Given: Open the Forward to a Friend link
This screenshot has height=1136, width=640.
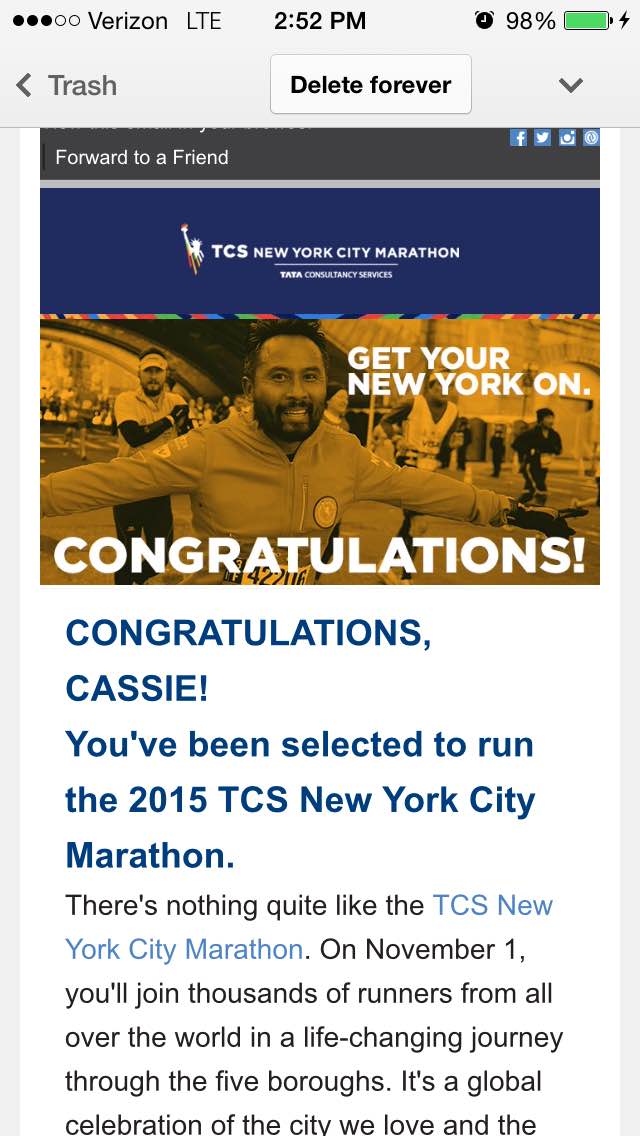Looking at the screenshot, I should point(141,157).
